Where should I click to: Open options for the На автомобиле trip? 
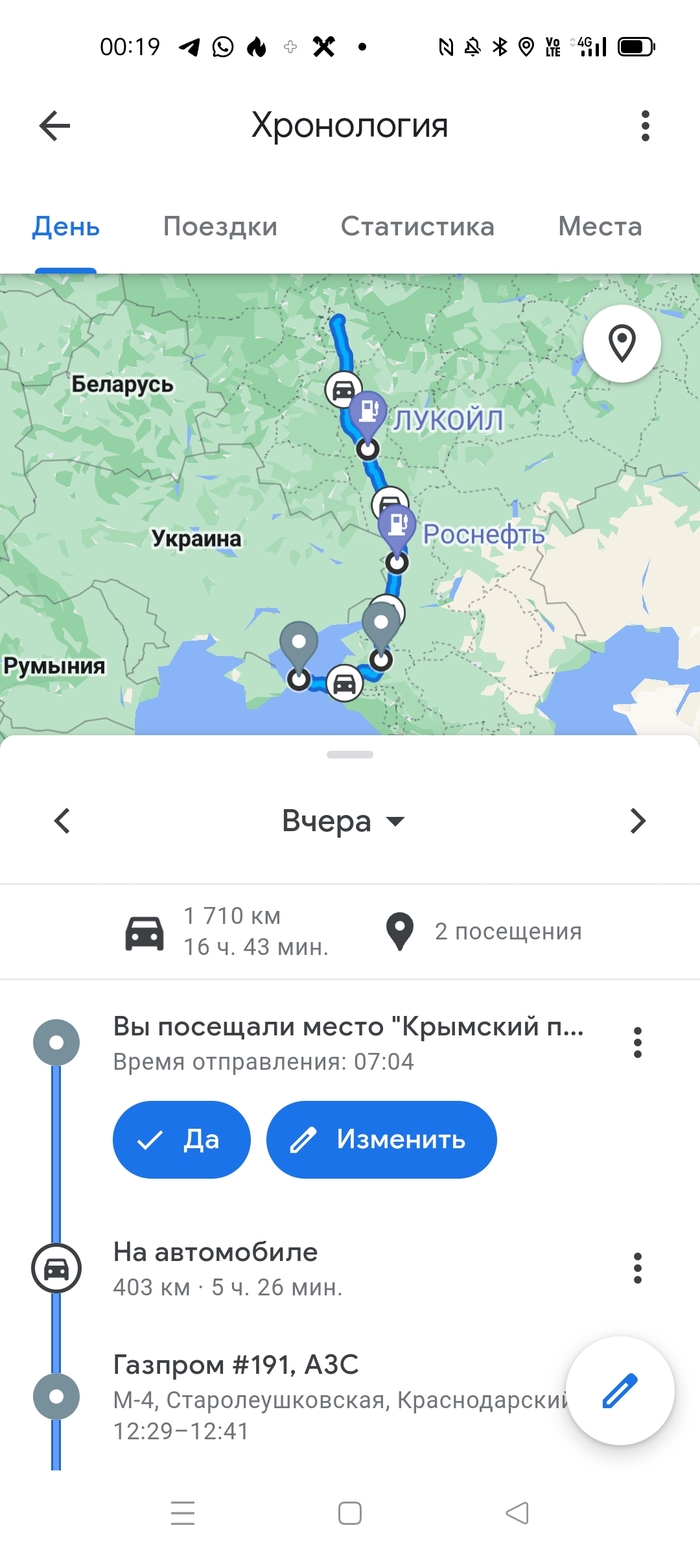coord(637,1268)
